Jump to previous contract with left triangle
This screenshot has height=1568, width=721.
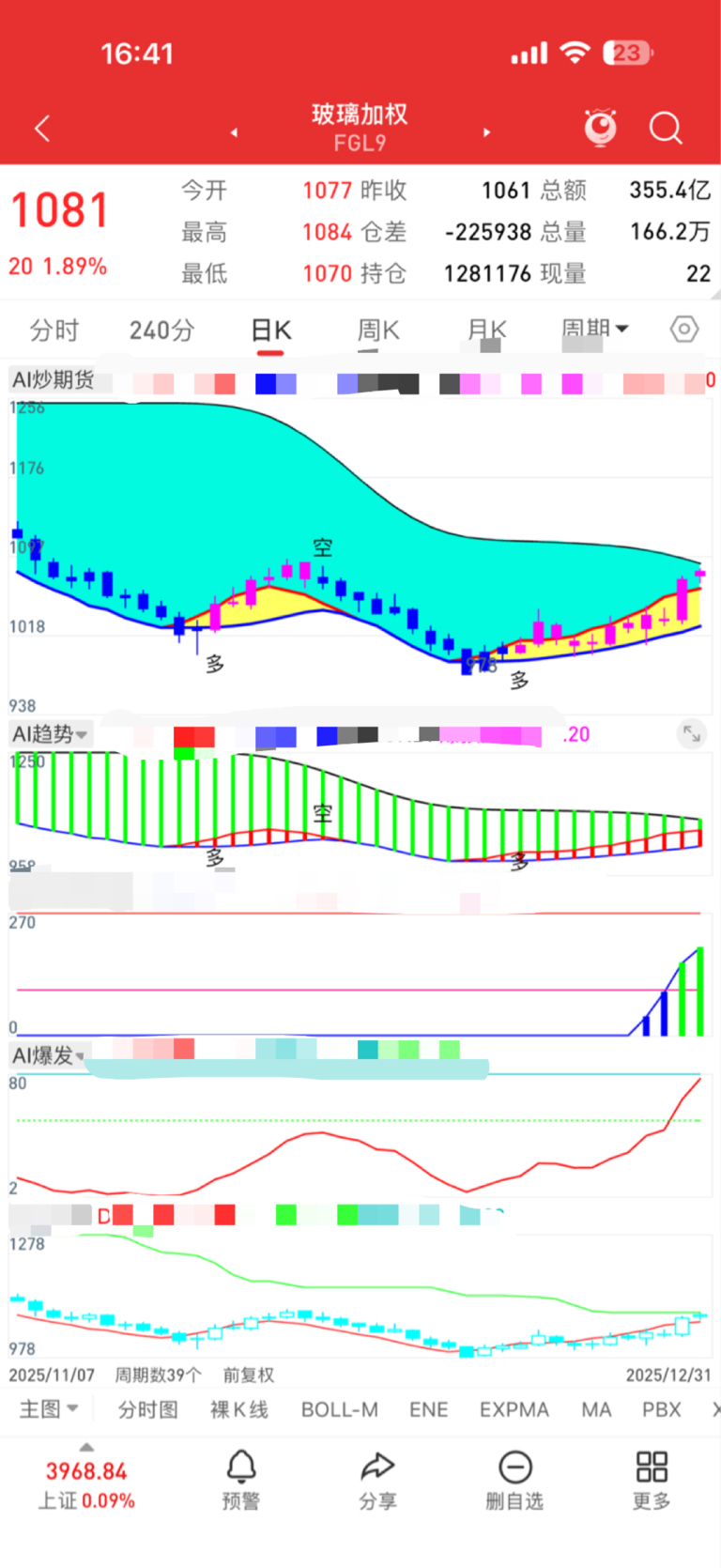pyautogui.click(x=234, y=132)
